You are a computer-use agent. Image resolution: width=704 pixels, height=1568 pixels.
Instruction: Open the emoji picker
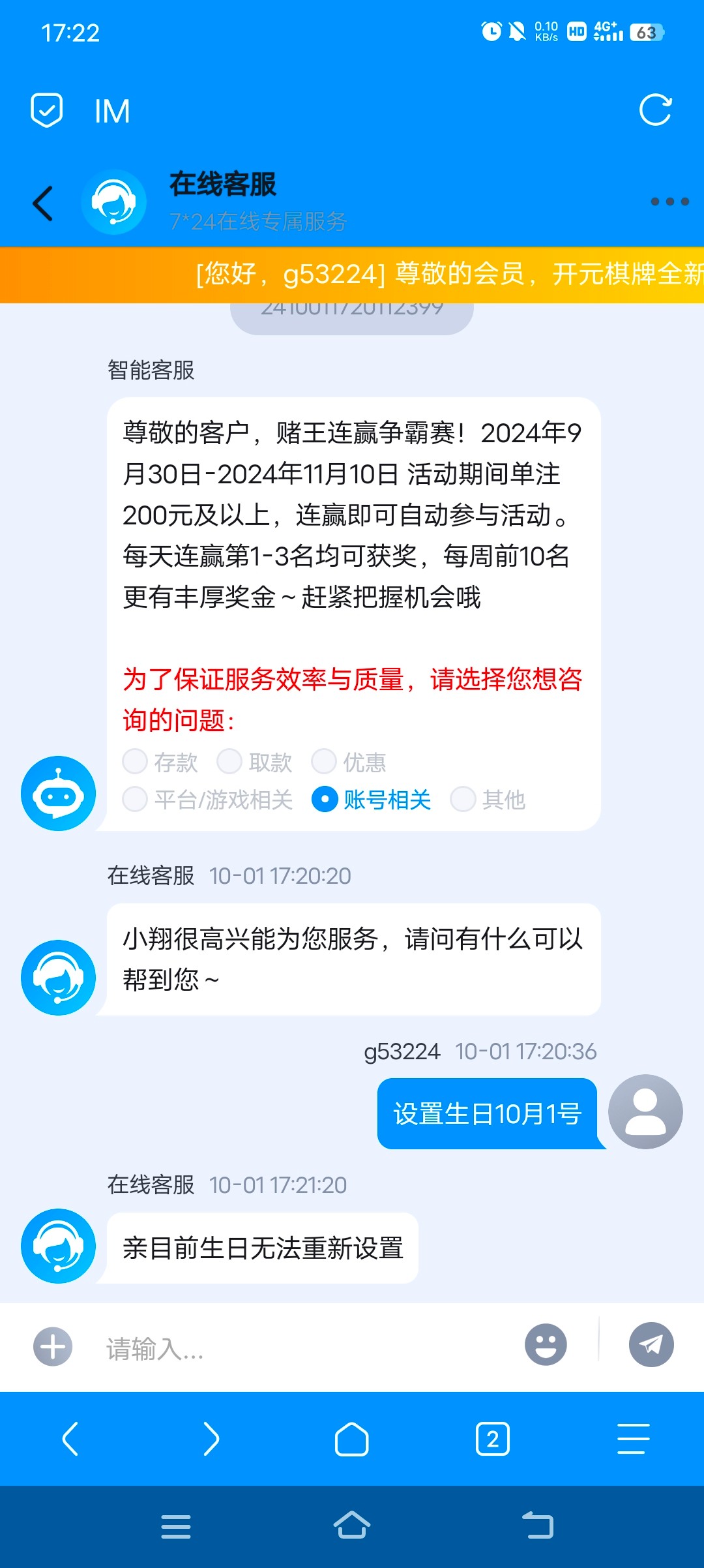(x=546, y=1345)
